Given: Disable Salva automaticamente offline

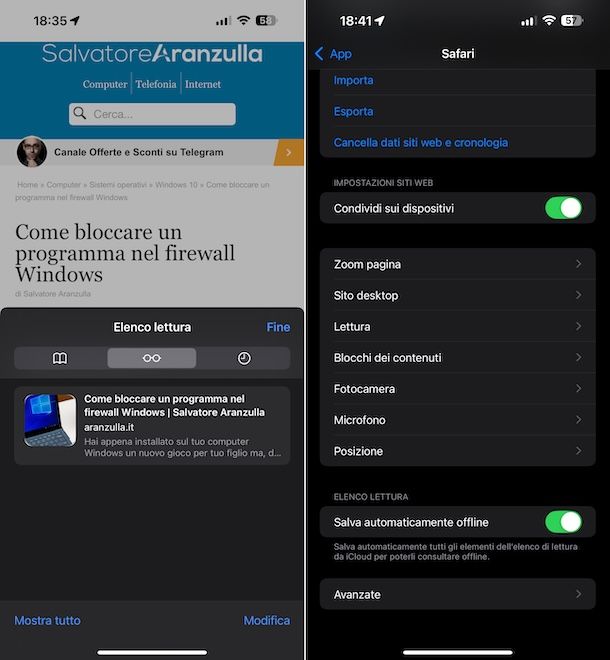Looking at the screenshot, I should point(563,522).
